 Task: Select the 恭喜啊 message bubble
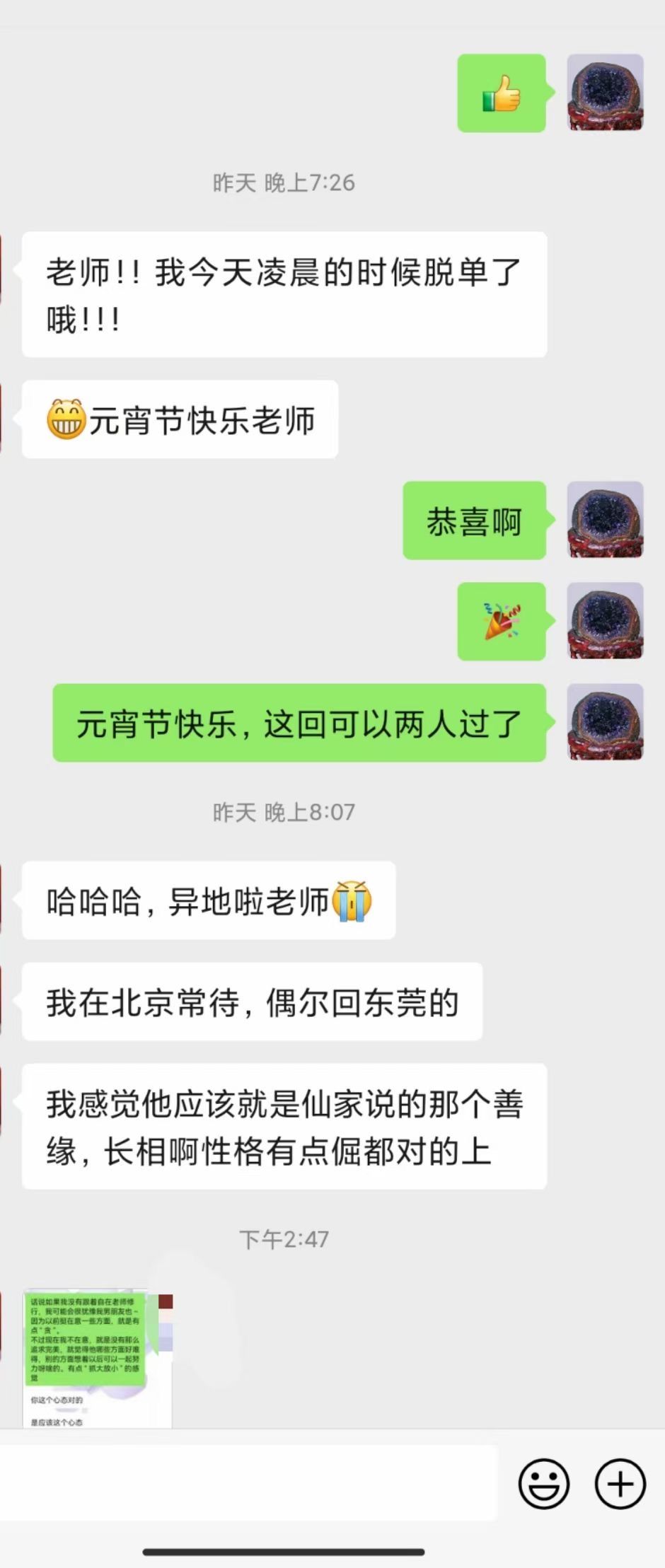tap(475, 522)
